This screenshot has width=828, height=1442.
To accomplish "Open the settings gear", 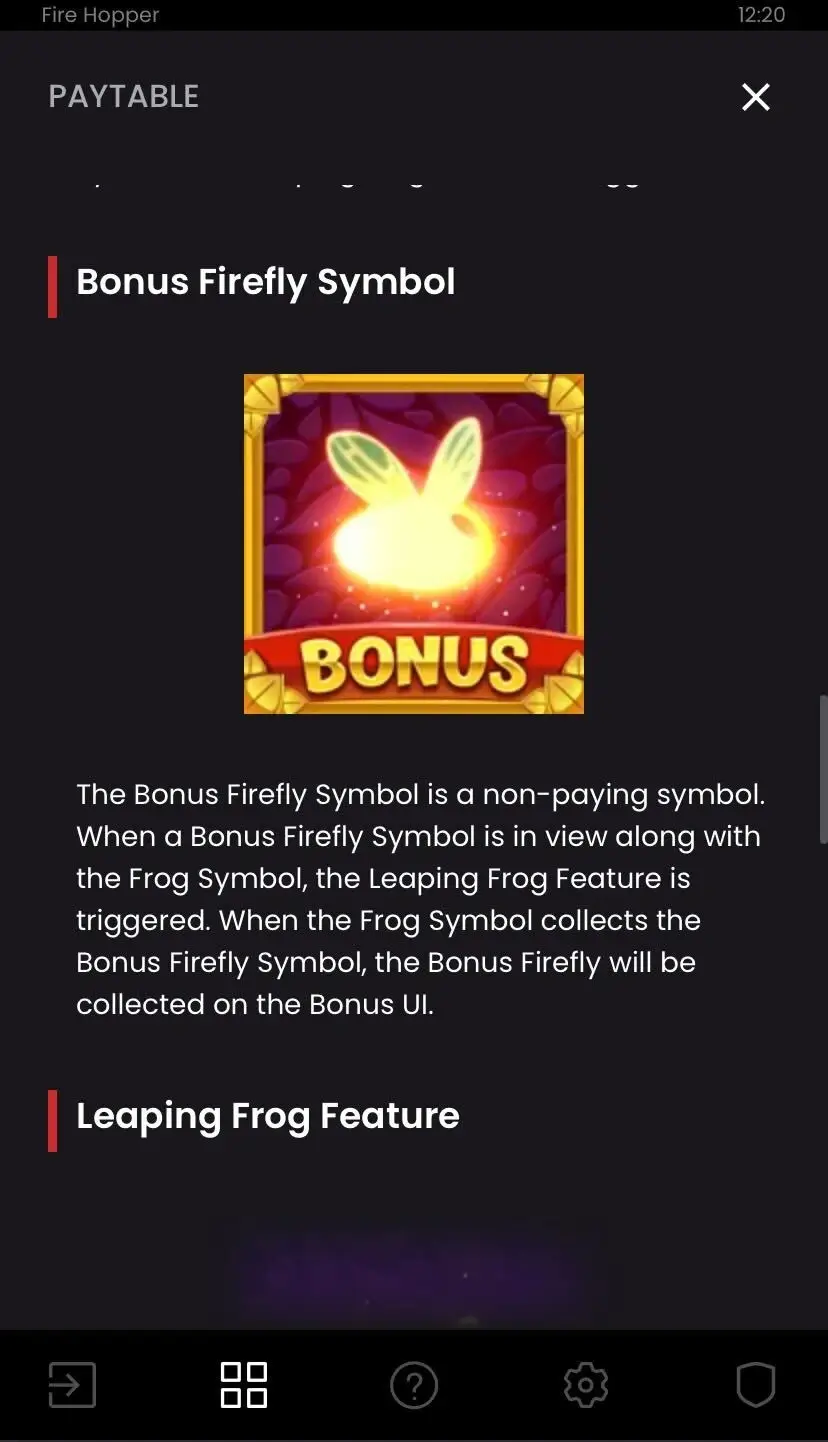I will tap(585, 1385).
